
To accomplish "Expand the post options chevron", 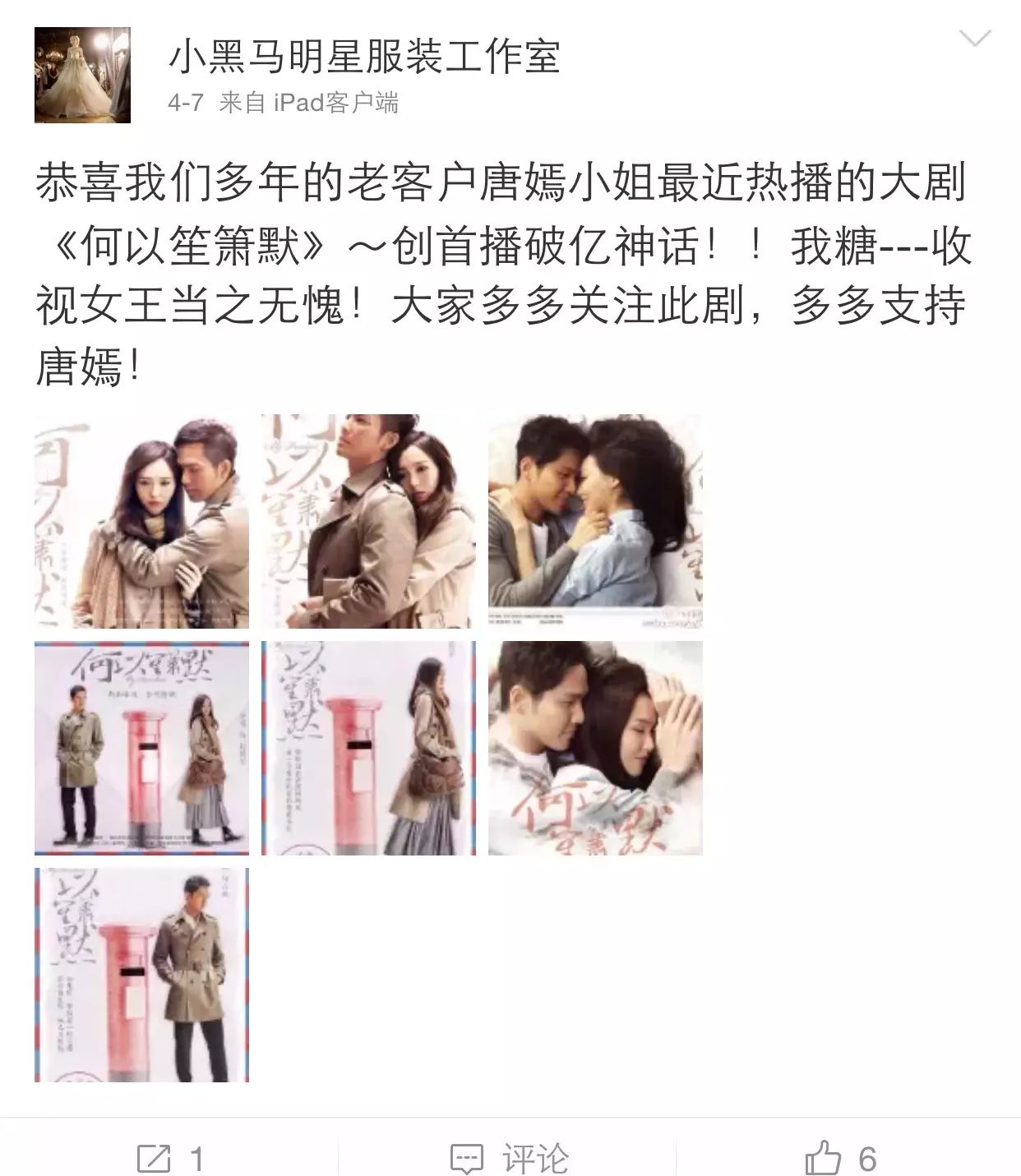I will 975,38.
